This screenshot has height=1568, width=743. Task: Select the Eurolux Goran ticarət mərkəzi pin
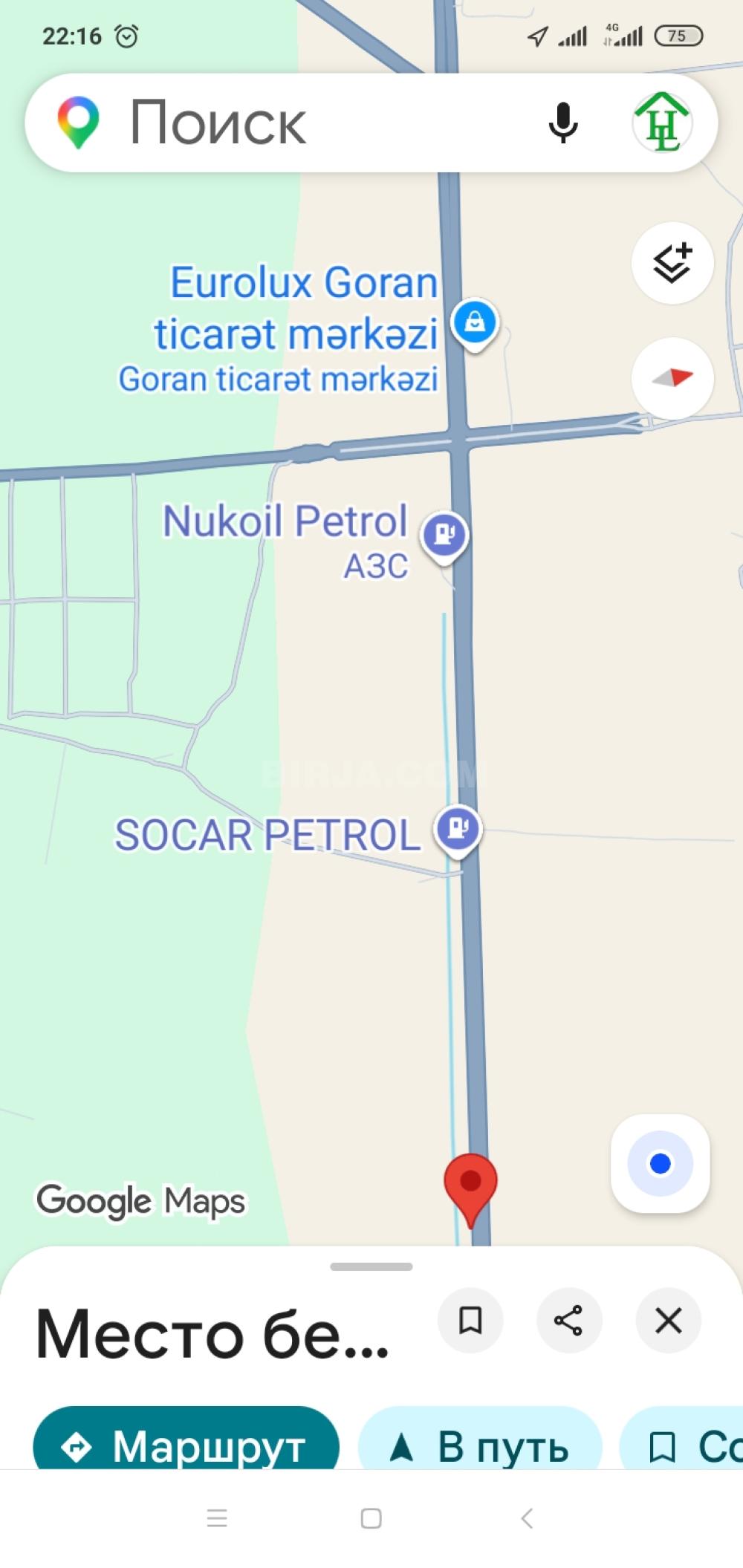[x=476, y=322]
